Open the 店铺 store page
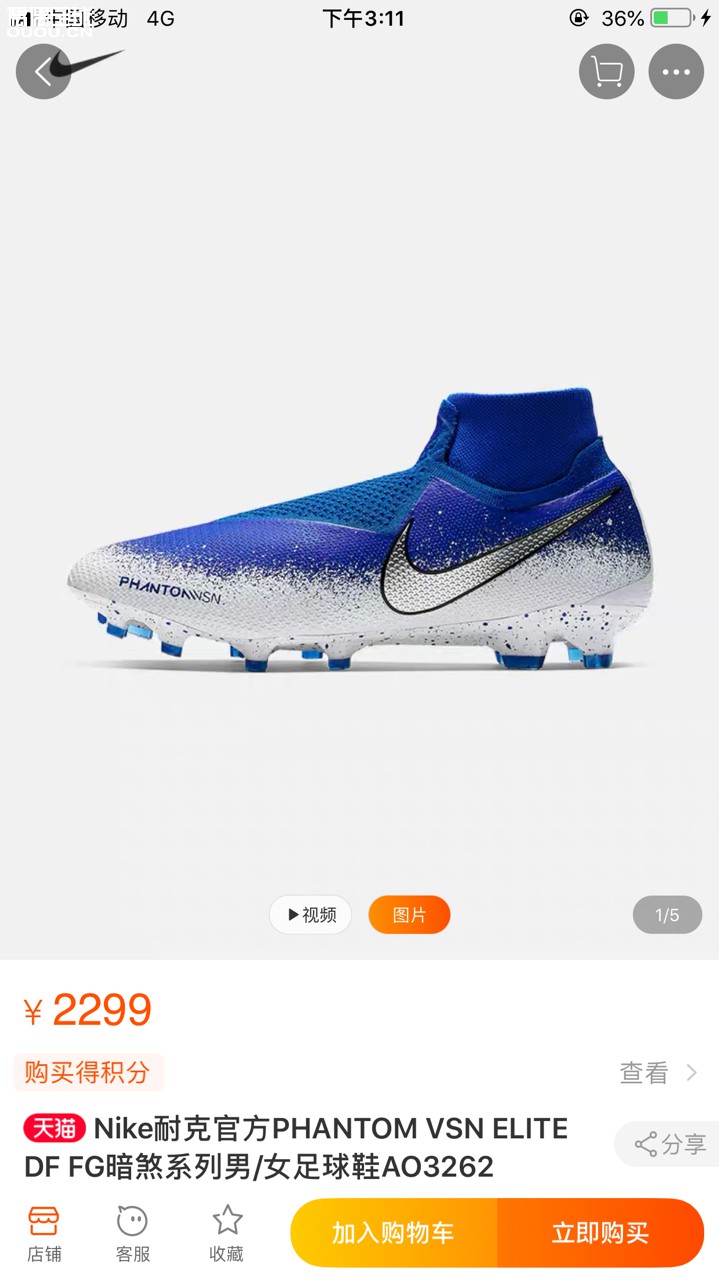This screenshot has height=1279, width=719. tap(44, 1234)
